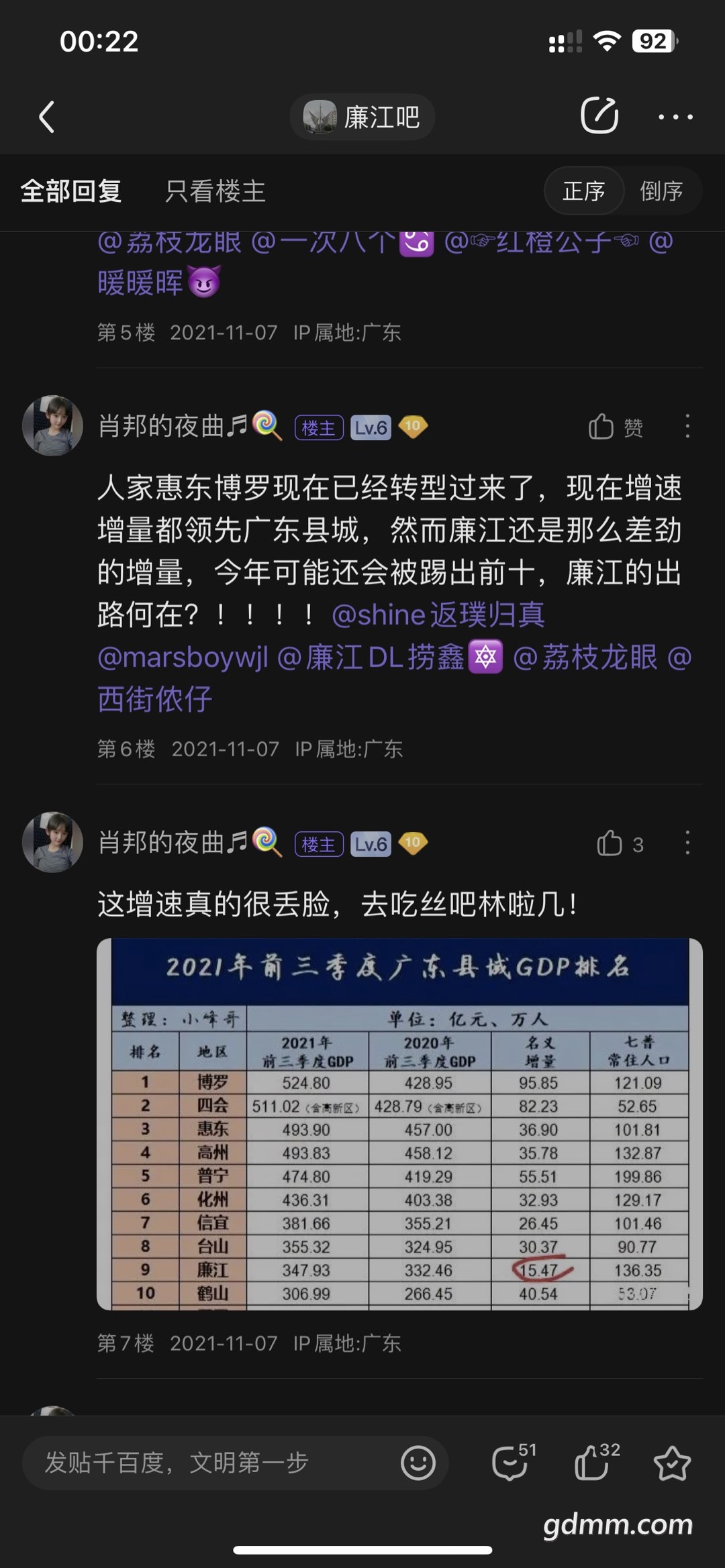This screenshot has height=1568, width=725.
Task: Open the @marsboywjl mention link
Action: click(x=183, y=657)
